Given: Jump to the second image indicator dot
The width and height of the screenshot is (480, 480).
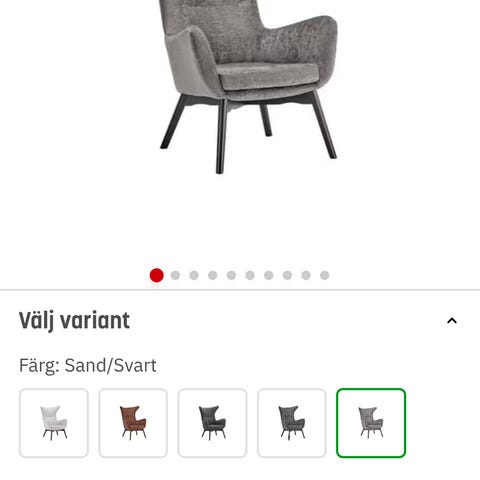Looking at the screenshot, I should [x=175, y=275].
